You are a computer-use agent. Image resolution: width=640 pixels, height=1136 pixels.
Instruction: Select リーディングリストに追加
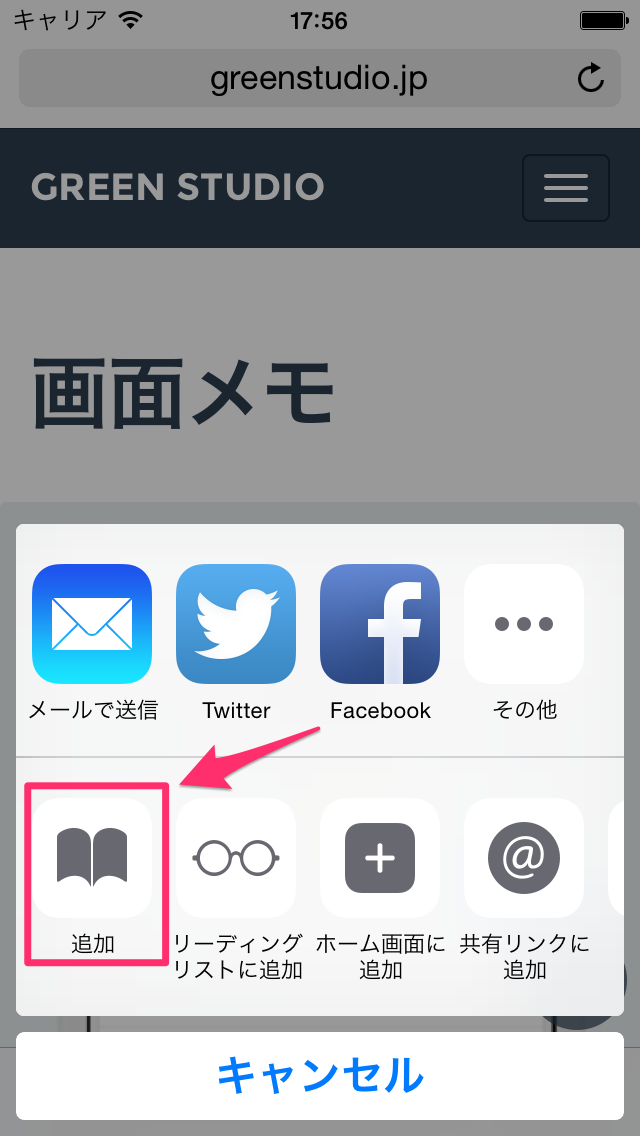[x=236, y=859]
